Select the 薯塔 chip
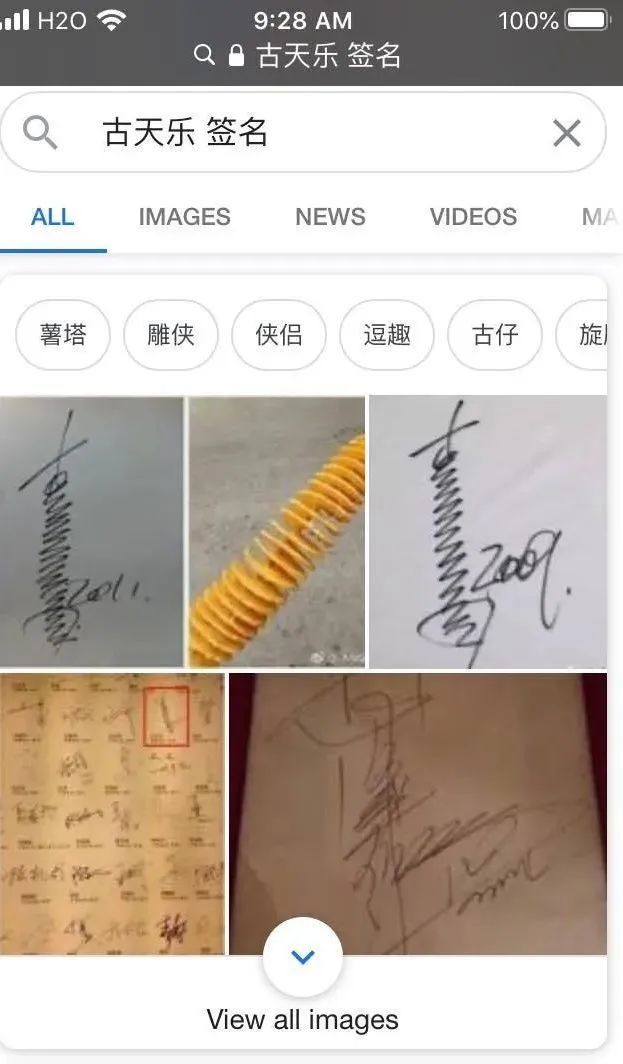This screenshot has height=1064, width=623. [x=62, y=335]
